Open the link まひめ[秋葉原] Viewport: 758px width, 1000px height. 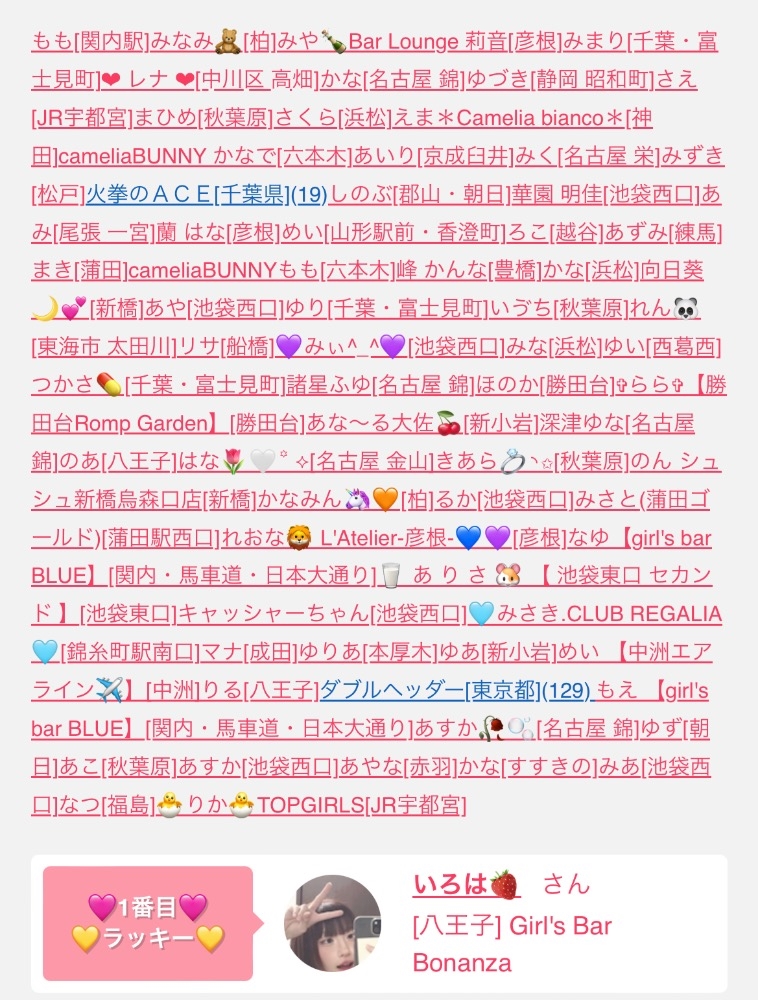pyautogui.click(x=203, y=118)
